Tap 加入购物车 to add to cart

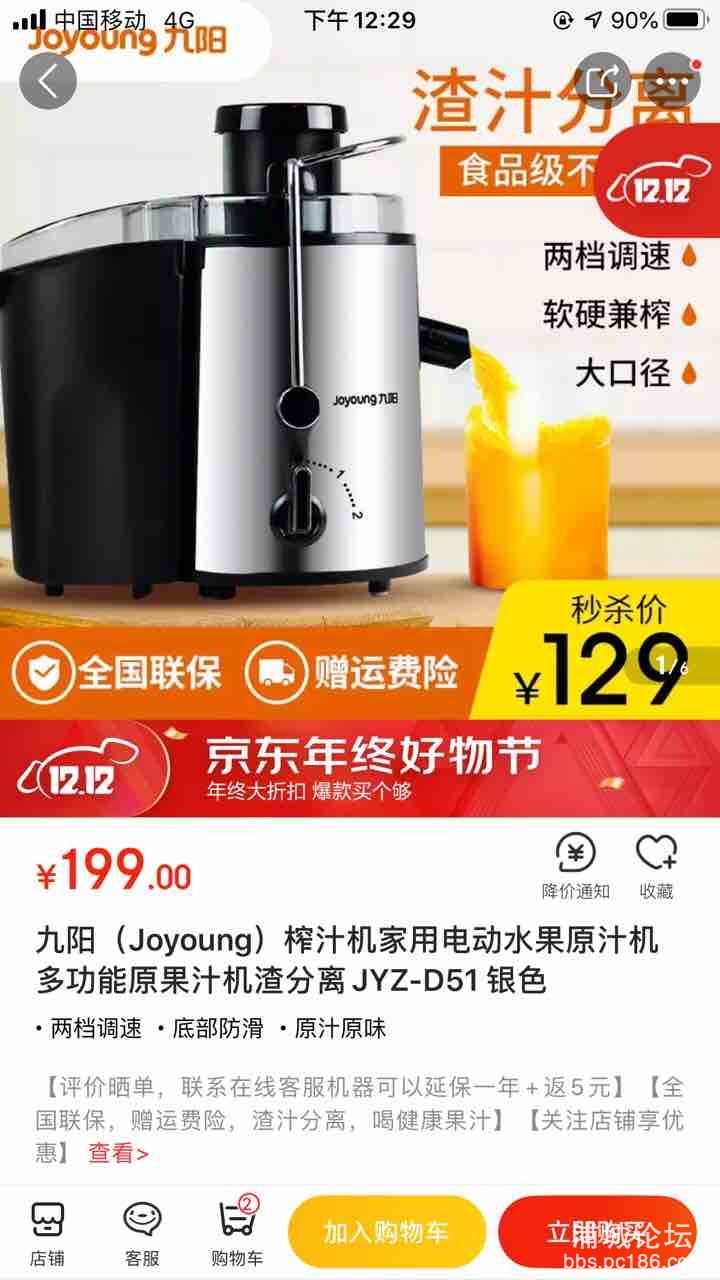(386, 1233)
